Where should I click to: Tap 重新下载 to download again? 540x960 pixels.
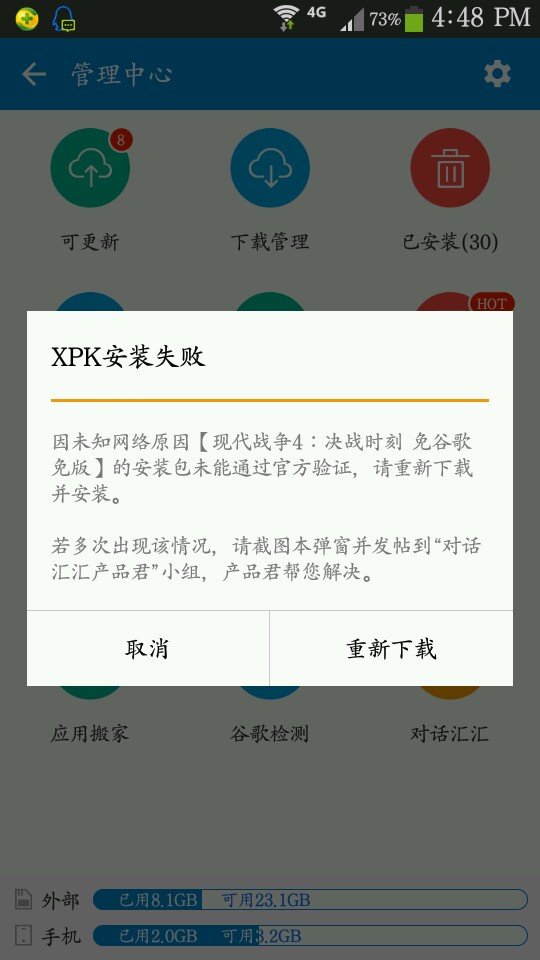pyautogui.click(x=391, y=648)
